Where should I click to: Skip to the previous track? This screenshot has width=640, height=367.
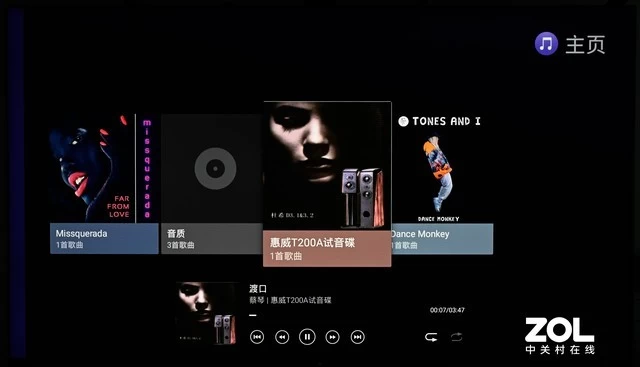tap(257, 337)
